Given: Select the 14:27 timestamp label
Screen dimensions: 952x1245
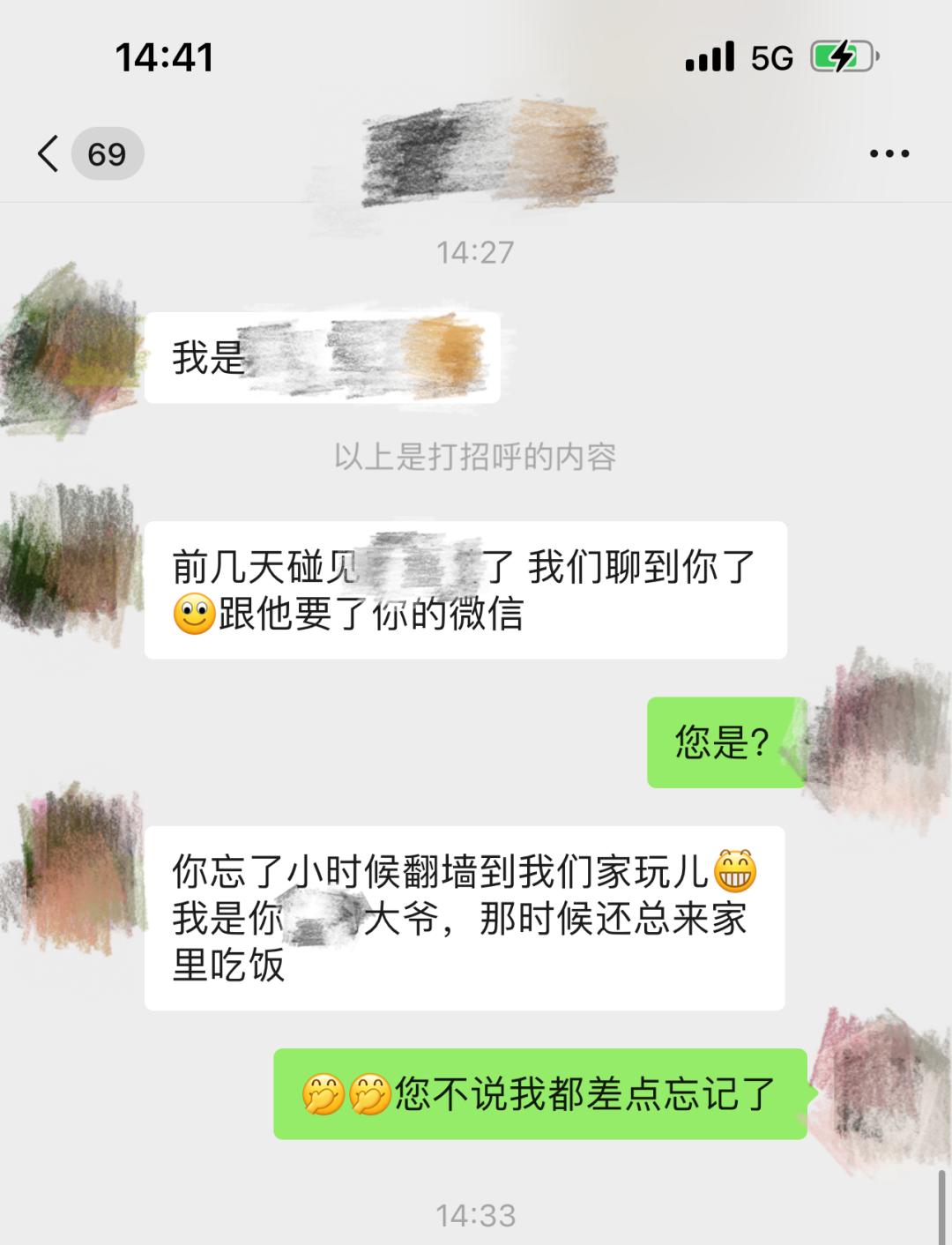Looking at the screenshot, I should coord(476,250).
